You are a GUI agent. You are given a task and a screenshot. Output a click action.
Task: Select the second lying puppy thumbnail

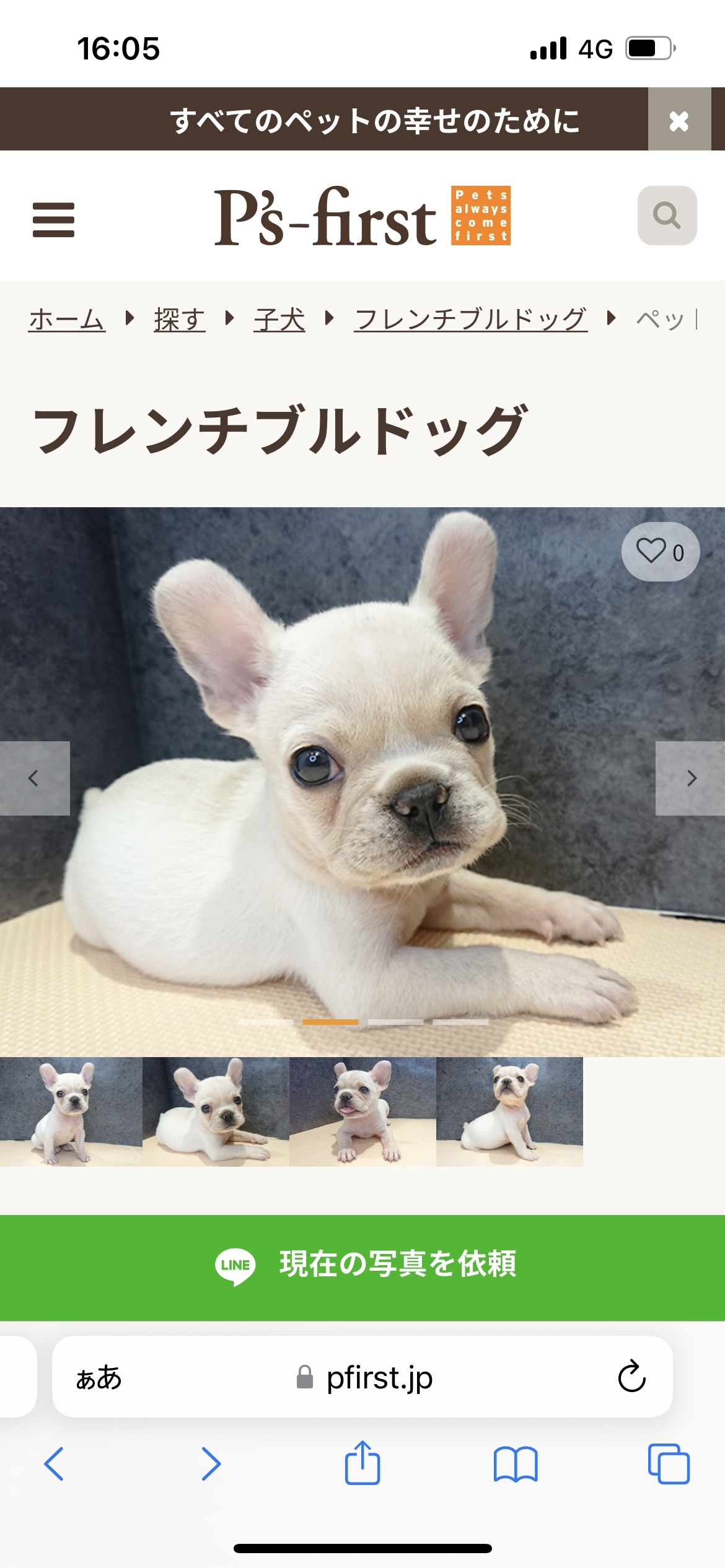click(216, 1112)
